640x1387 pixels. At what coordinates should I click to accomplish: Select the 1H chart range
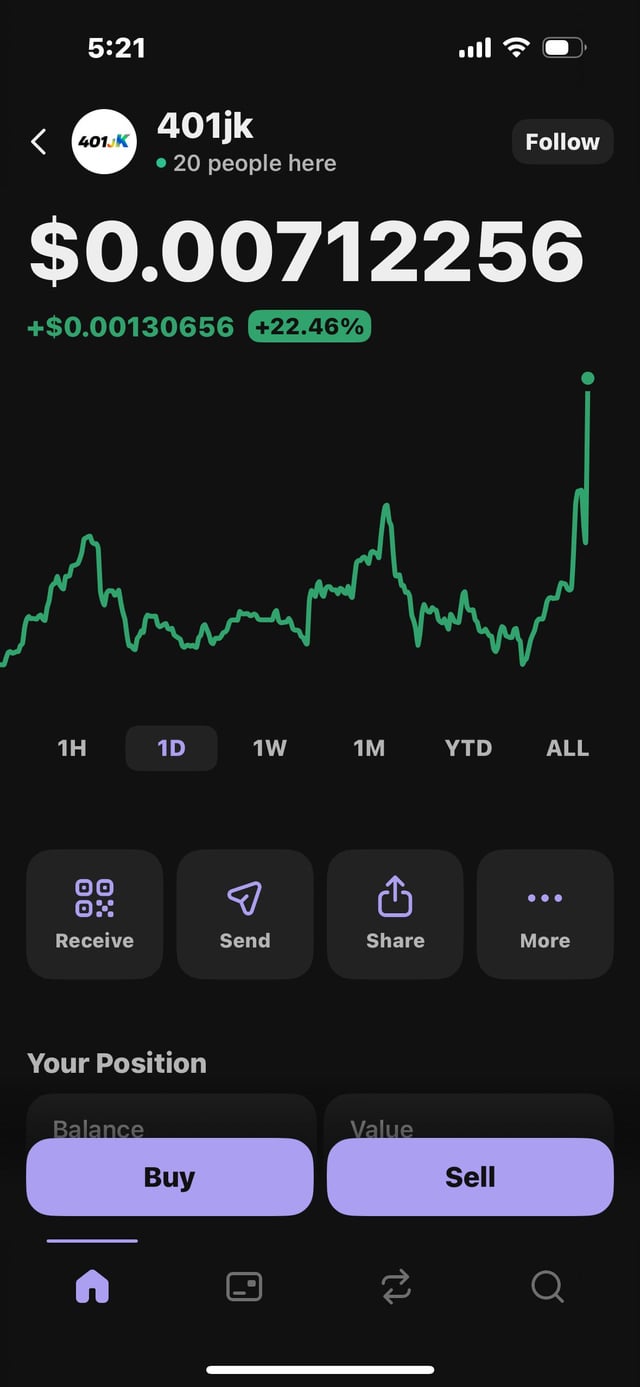pos(72,748)
